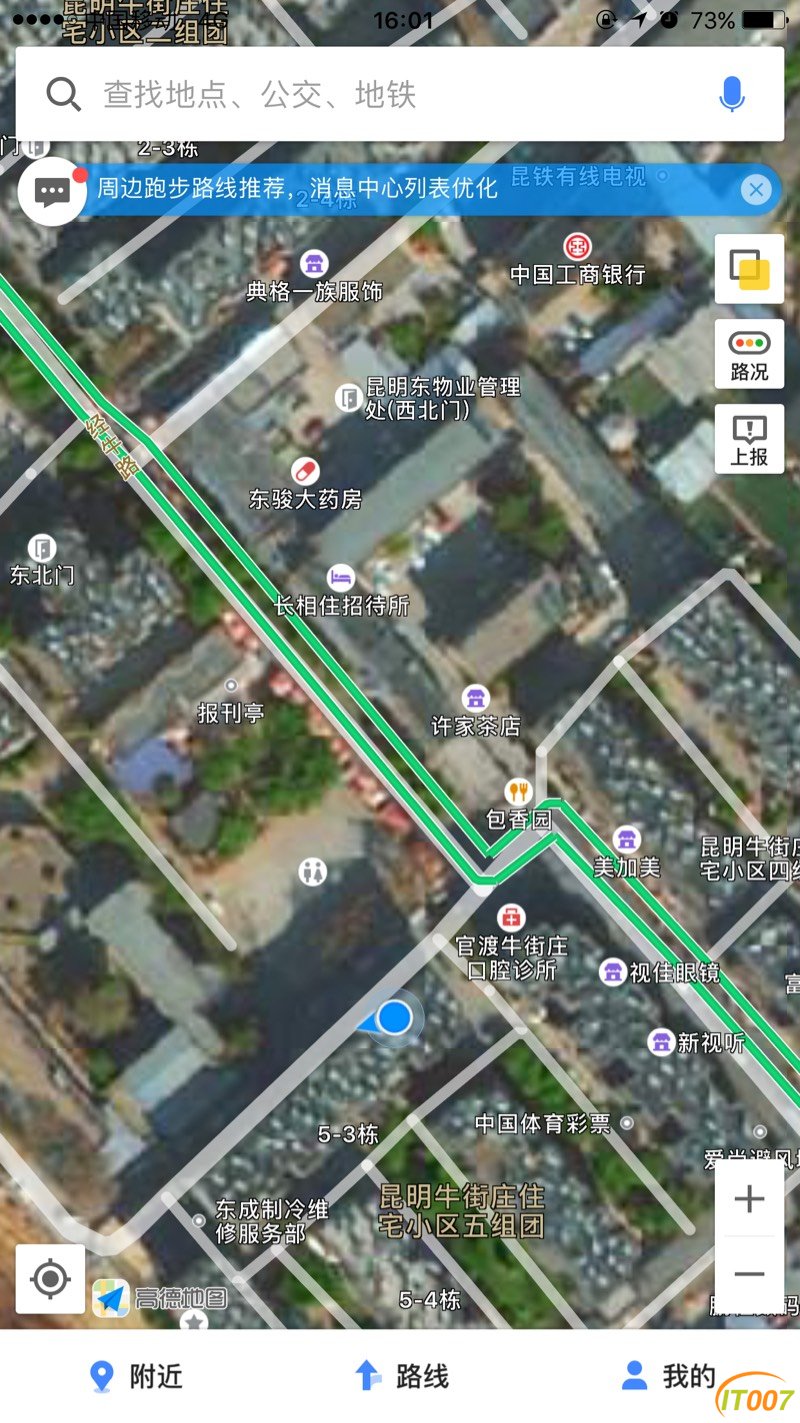Toggle 路况 traffic conditions
Image resolution: width=800 pixels, height=1423 pixels.
749,354
